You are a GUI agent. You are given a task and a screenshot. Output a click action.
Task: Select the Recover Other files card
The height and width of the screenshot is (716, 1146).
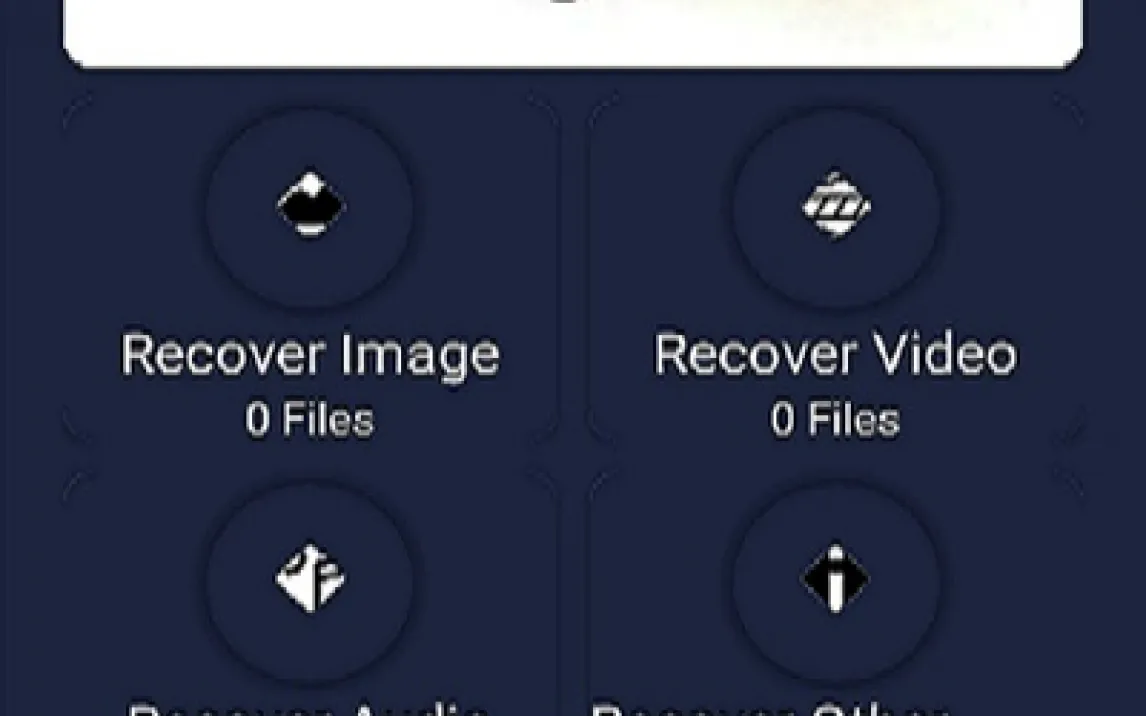coord(835,593)
